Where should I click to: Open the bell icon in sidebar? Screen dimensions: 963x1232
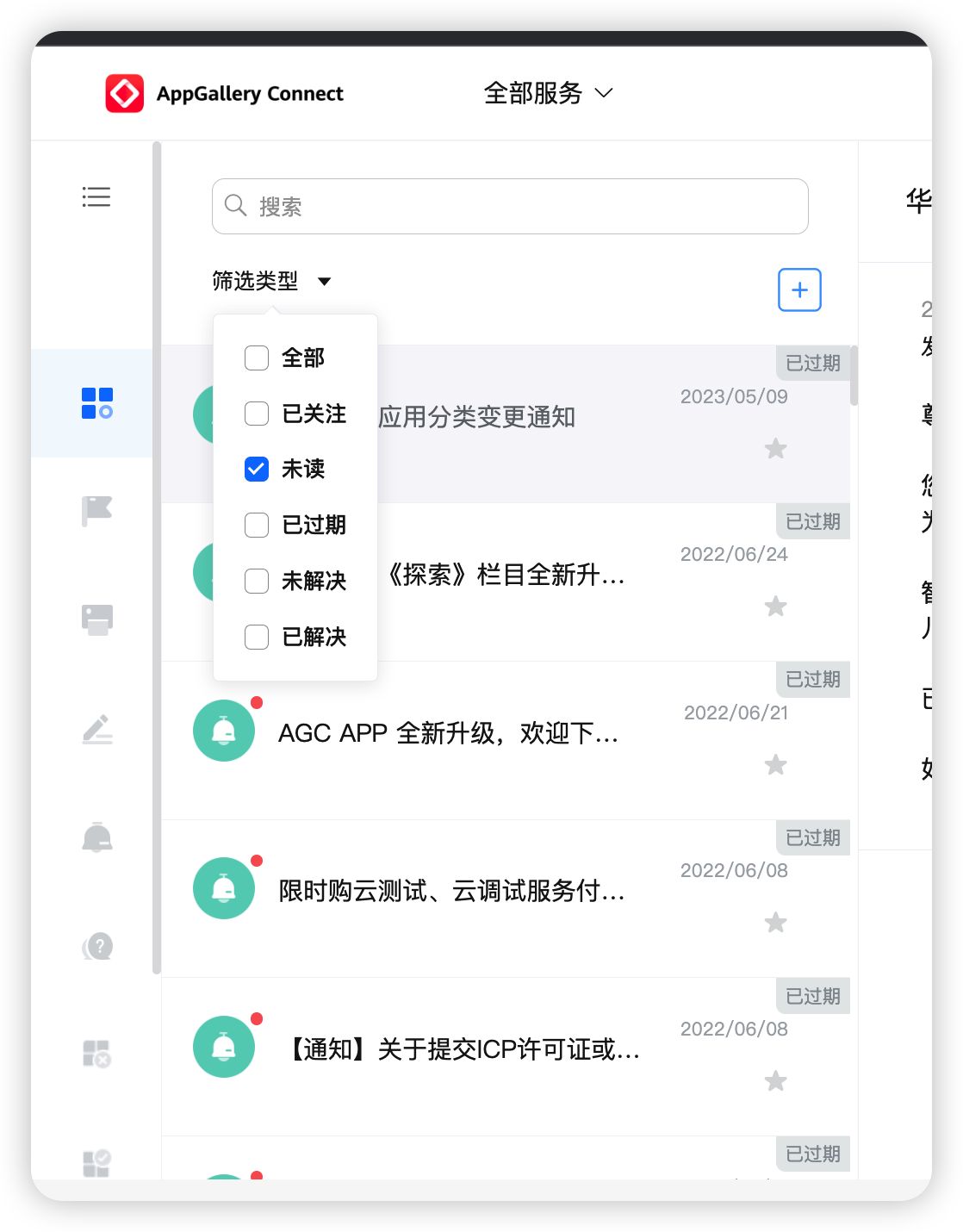coord(96,837)
